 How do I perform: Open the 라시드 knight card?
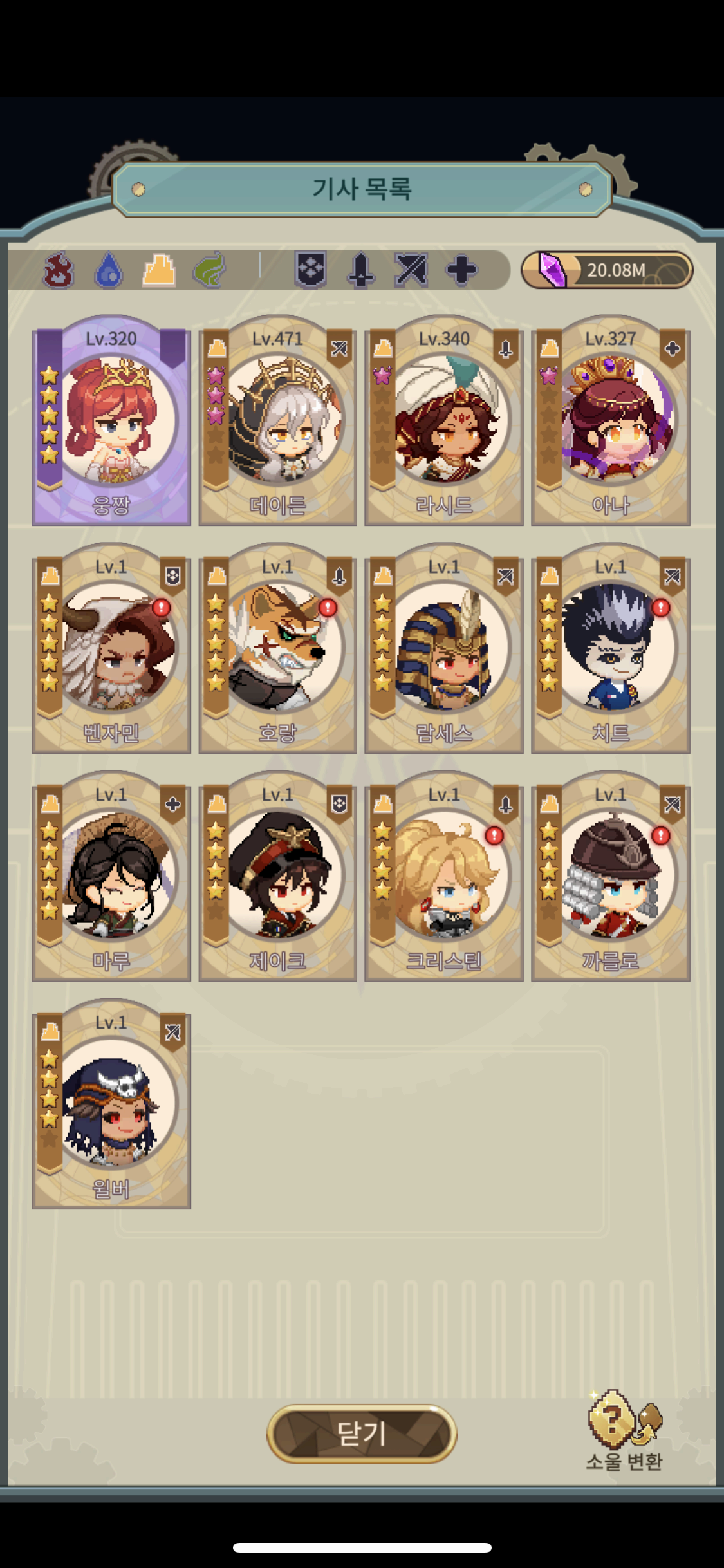click(444, 422)
